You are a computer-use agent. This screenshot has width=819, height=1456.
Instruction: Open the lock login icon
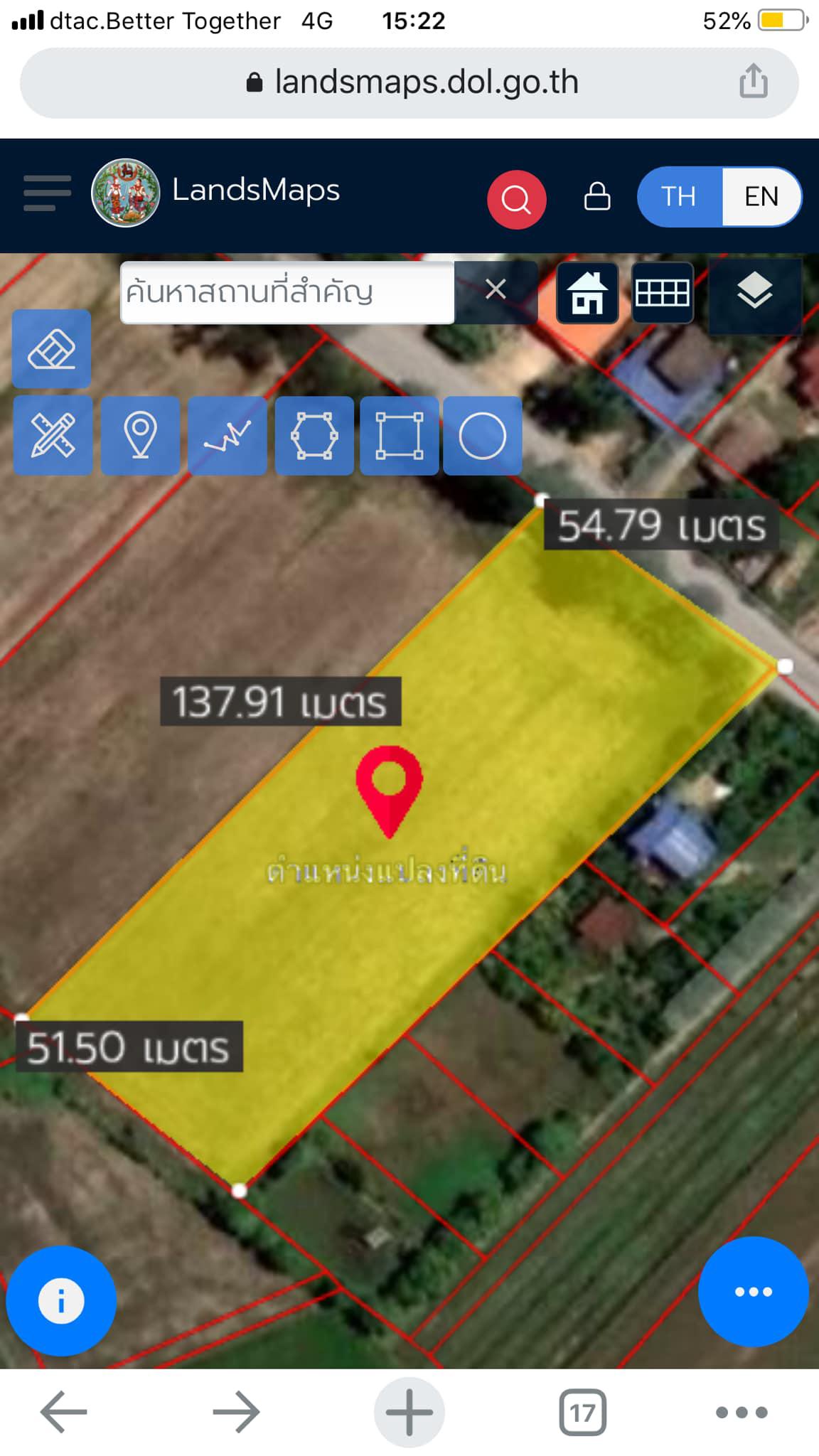pos(597,197)
